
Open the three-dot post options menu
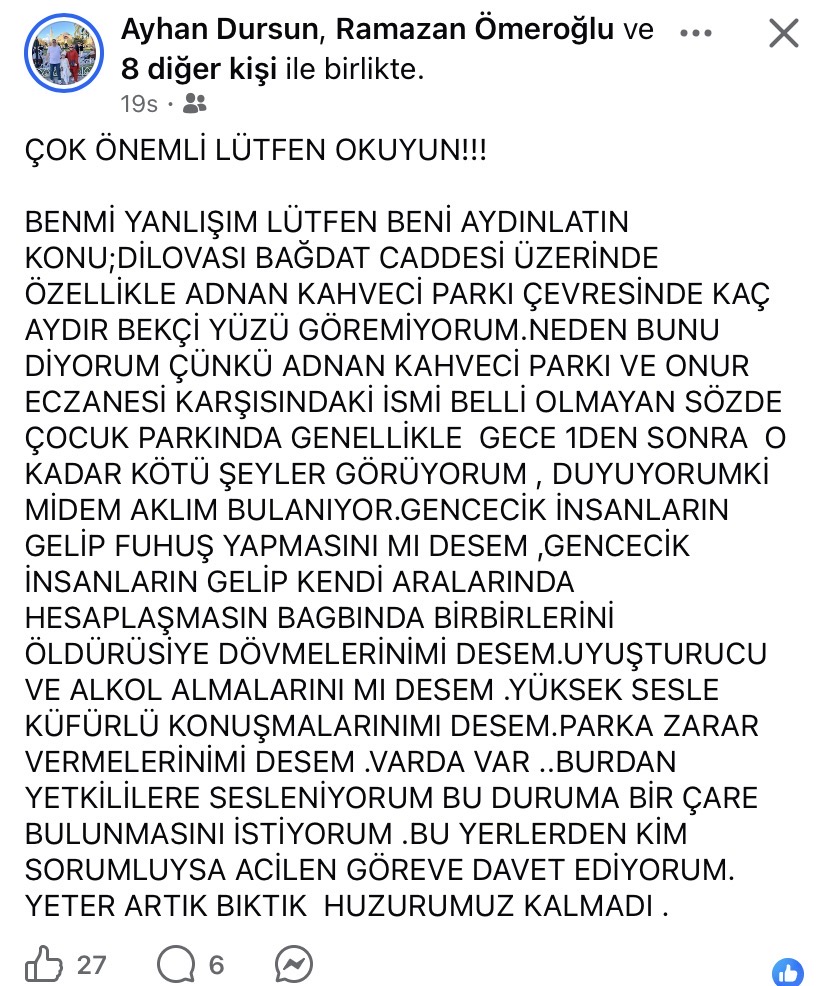(696, 33)
